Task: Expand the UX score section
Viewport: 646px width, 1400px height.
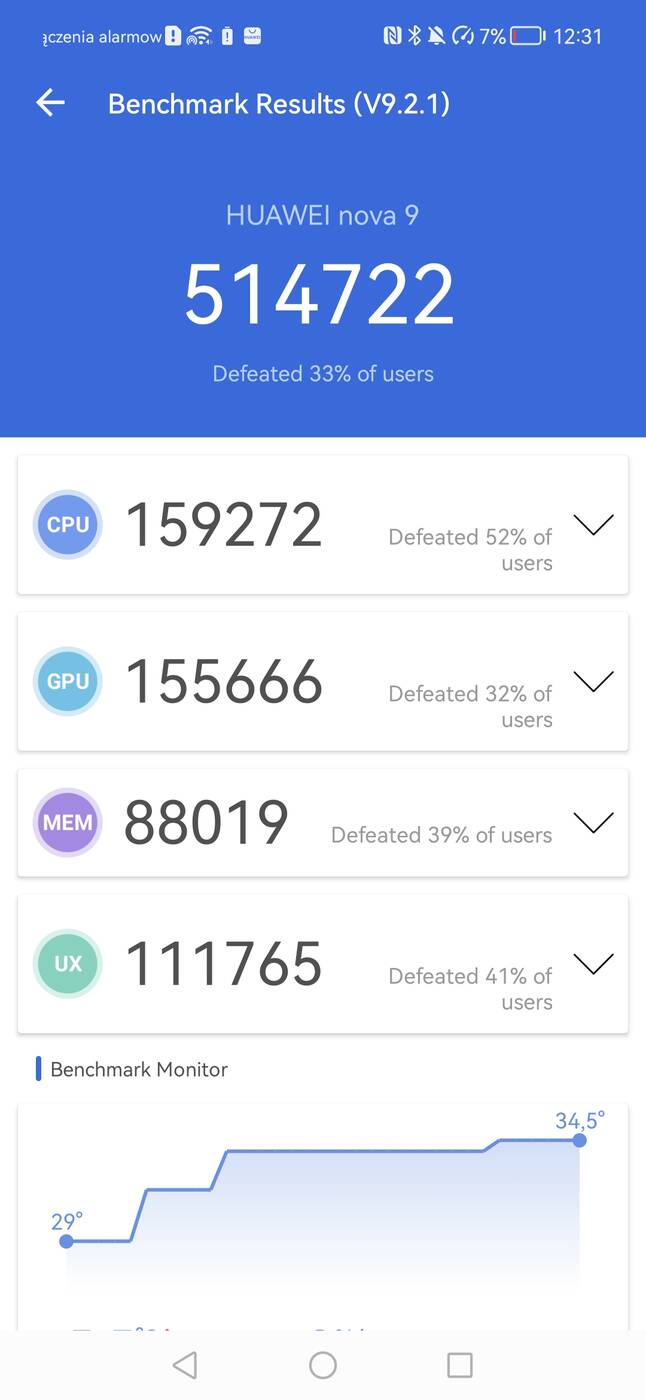Action: point(593,964)
